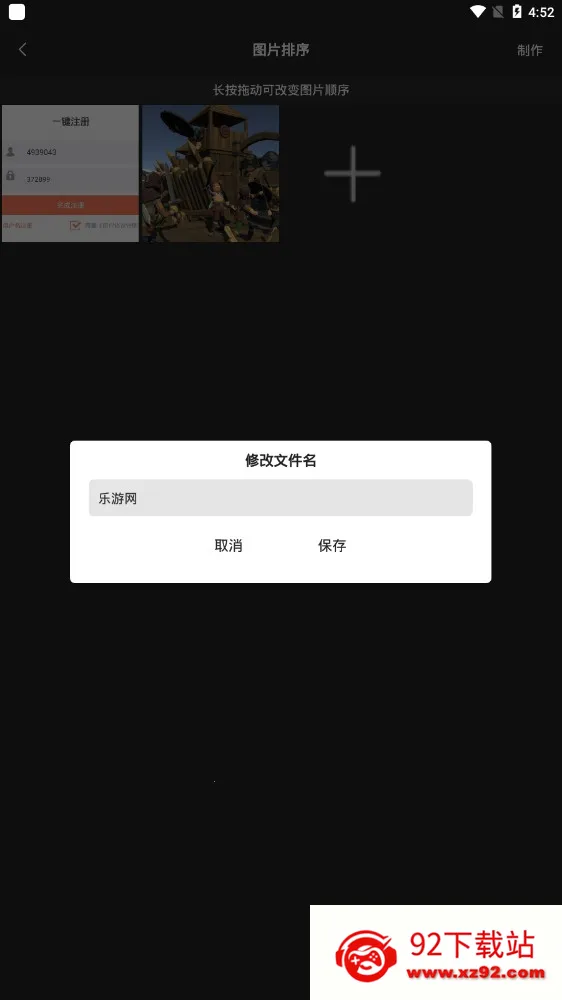Add another image with the plus tile
The height and width of the screenshot is (1000, 562).
coord(352,173)
